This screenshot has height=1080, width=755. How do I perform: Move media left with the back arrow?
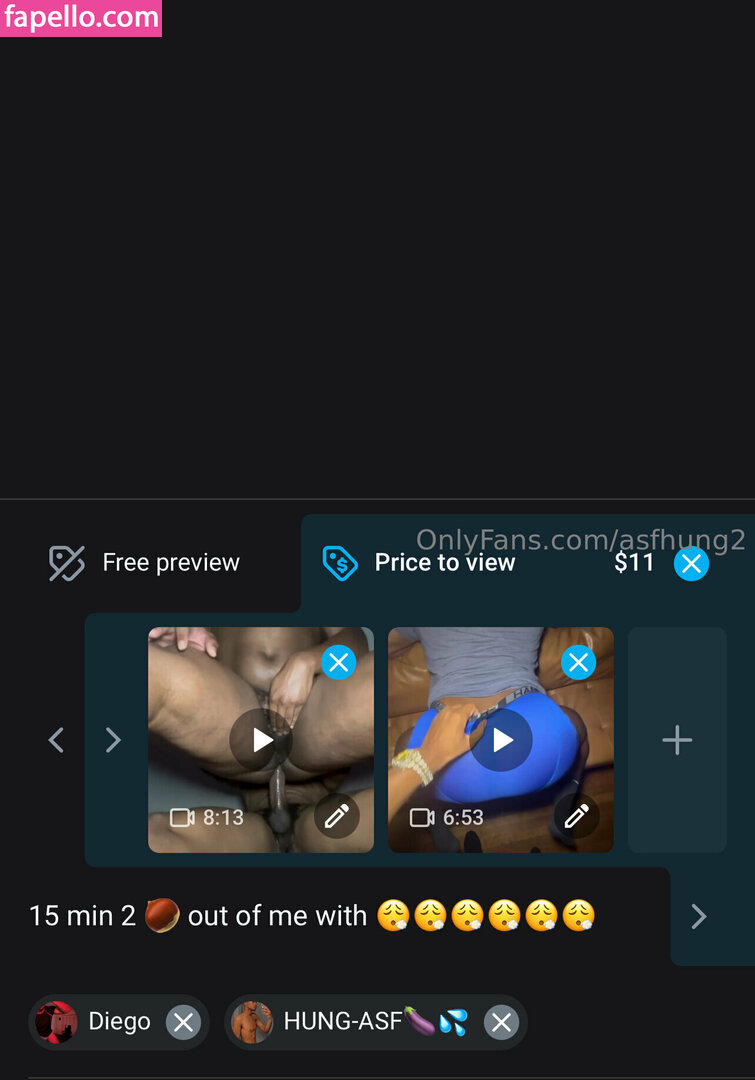click(x=57, y=740)
